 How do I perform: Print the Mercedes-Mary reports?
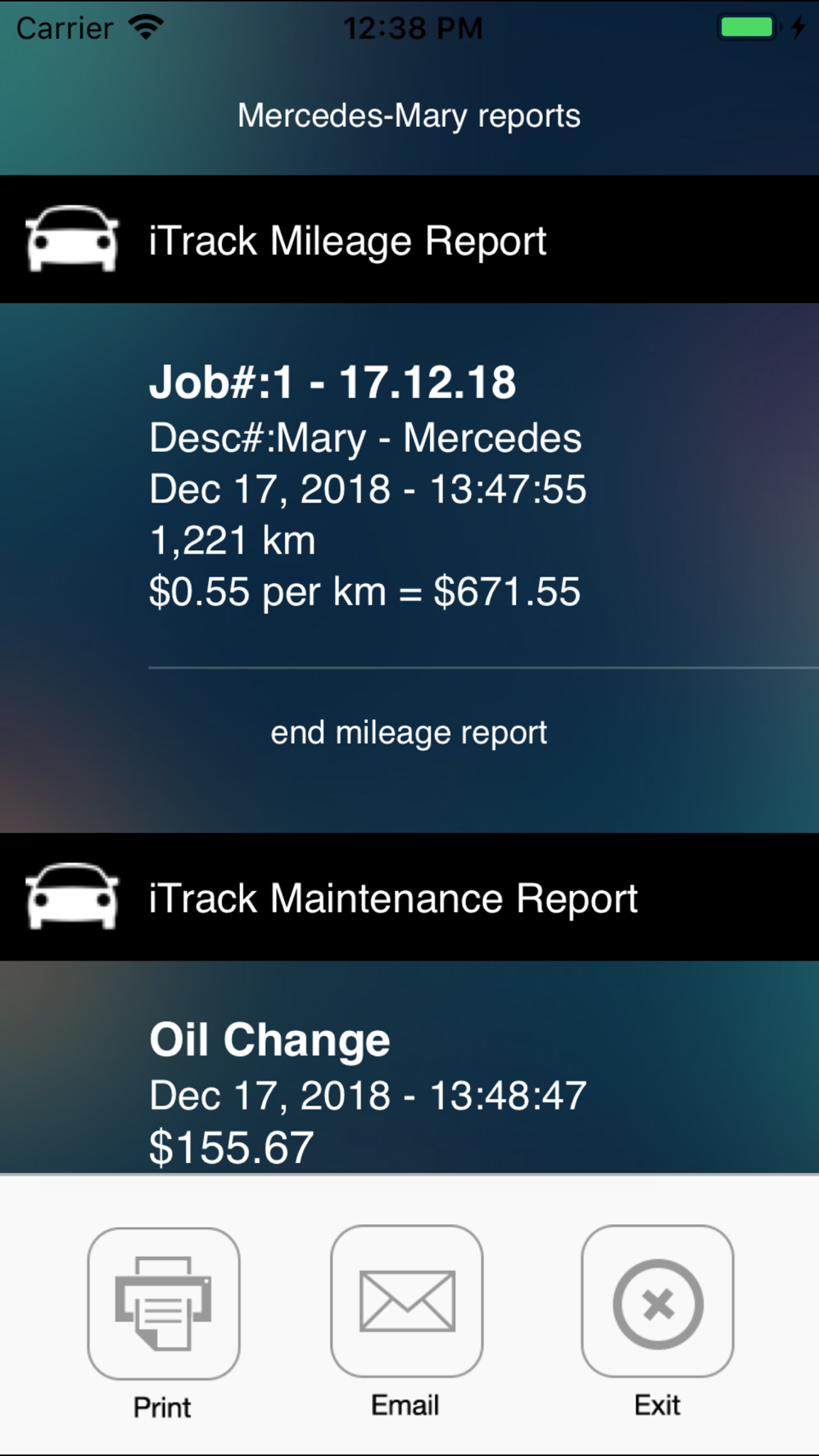tap(164, 1303)
